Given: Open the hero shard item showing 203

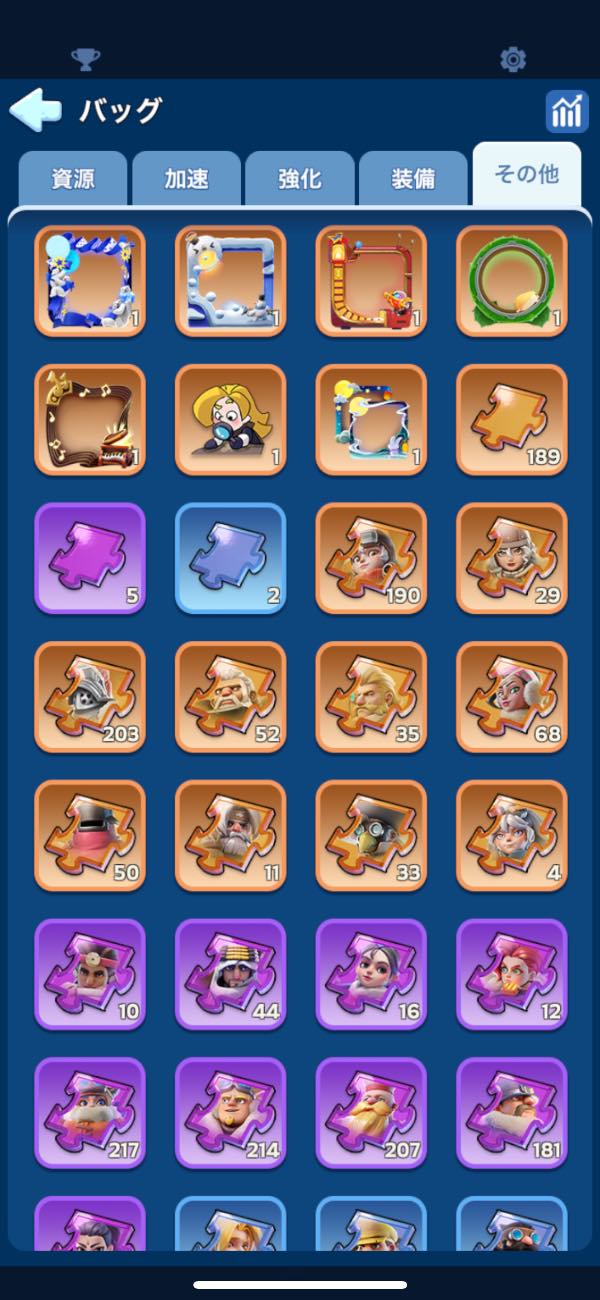Looking at the screenshot, I should tap(90, 697).
